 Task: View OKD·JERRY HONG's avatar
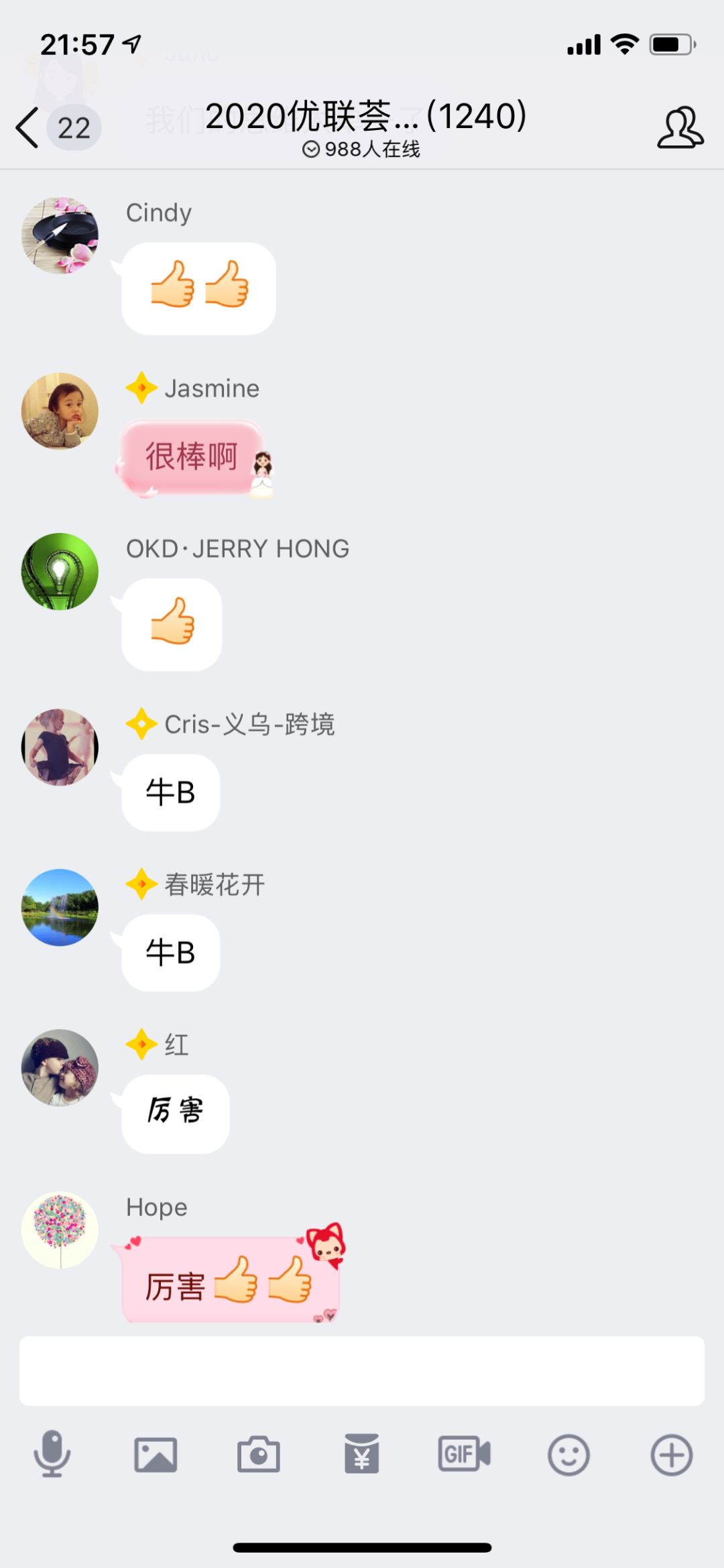[60, 572]
